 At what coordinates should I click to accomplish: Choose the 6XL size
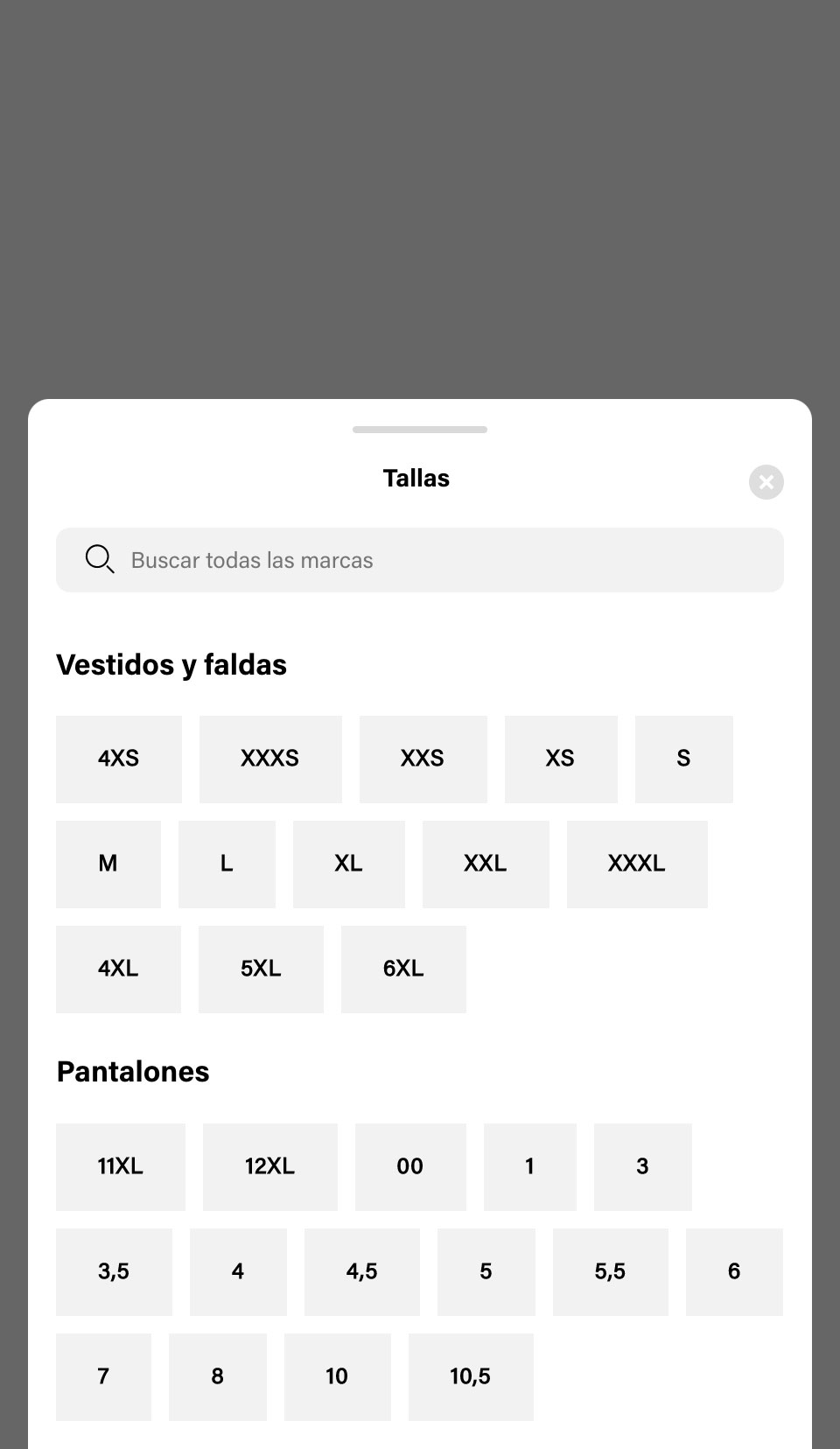click(x=403, y=969)
